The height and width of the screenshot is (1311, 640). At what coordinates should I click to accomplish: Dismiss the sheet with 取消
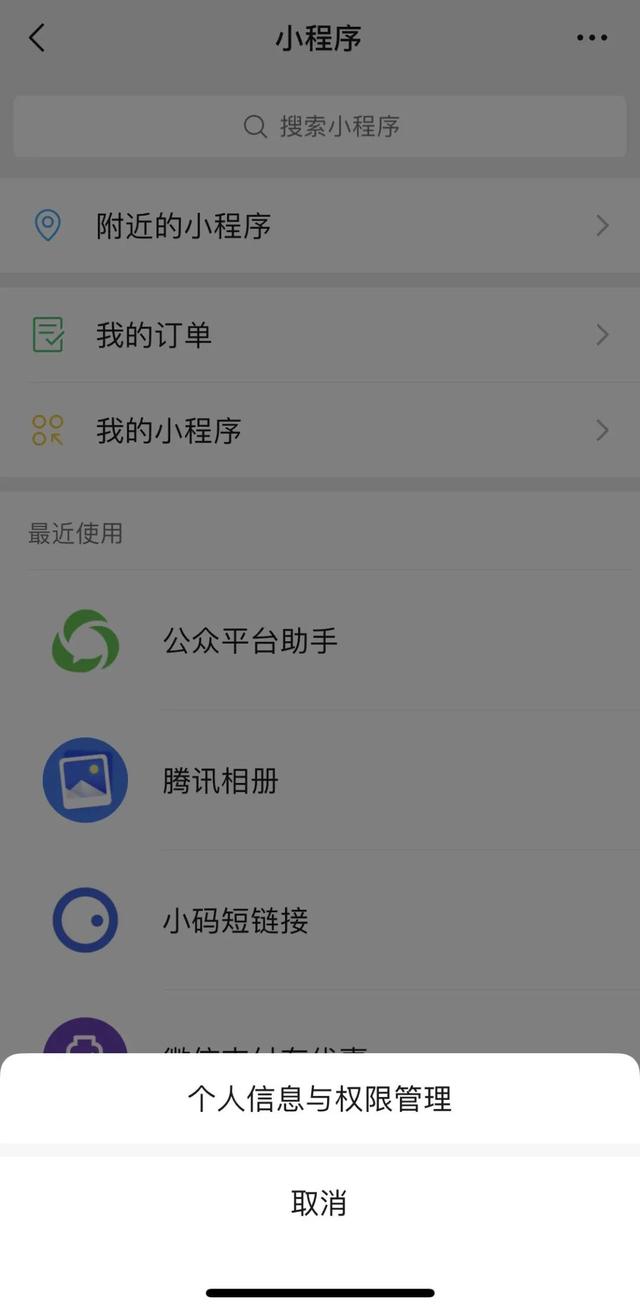click(320, 1203)
